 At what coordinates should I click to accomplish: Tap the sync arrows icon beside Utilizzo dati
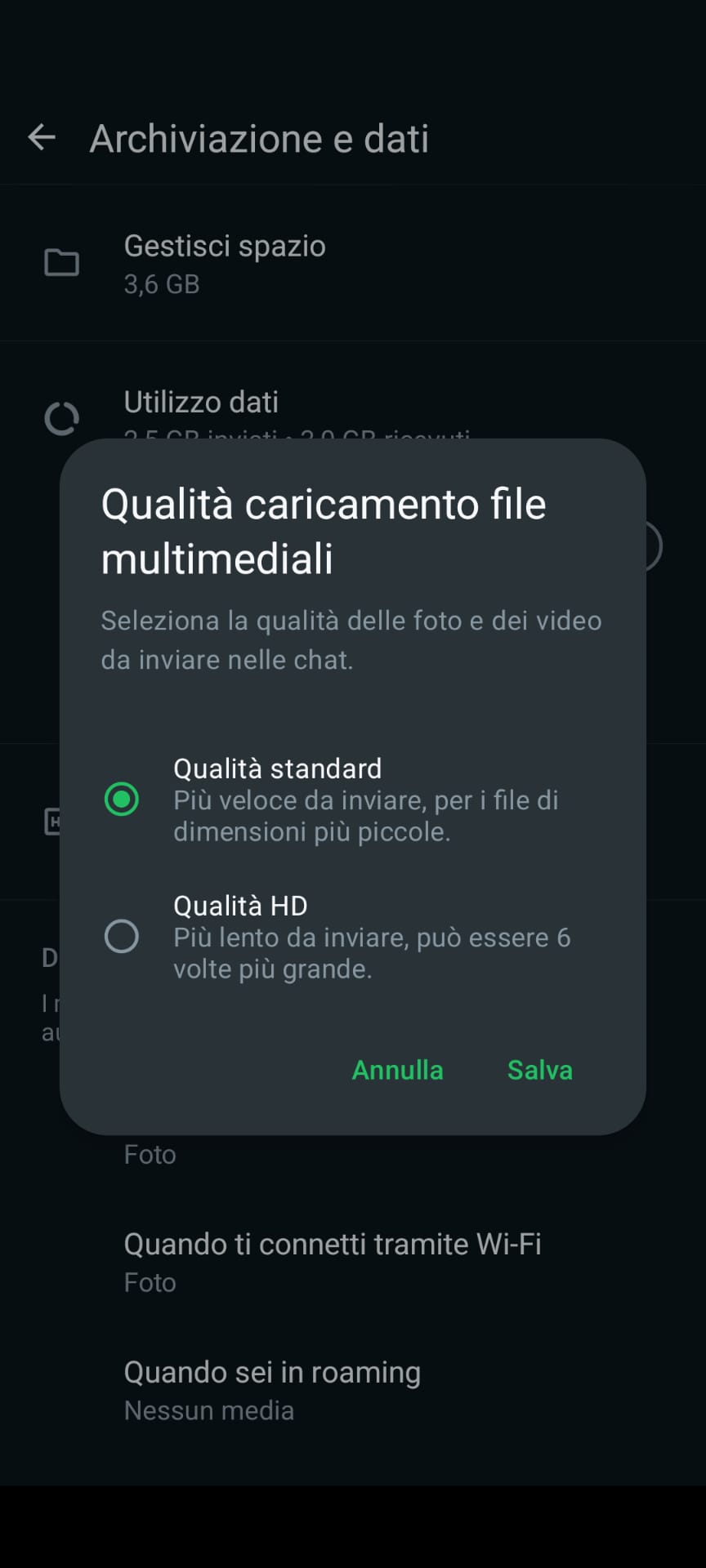(62, 418)
